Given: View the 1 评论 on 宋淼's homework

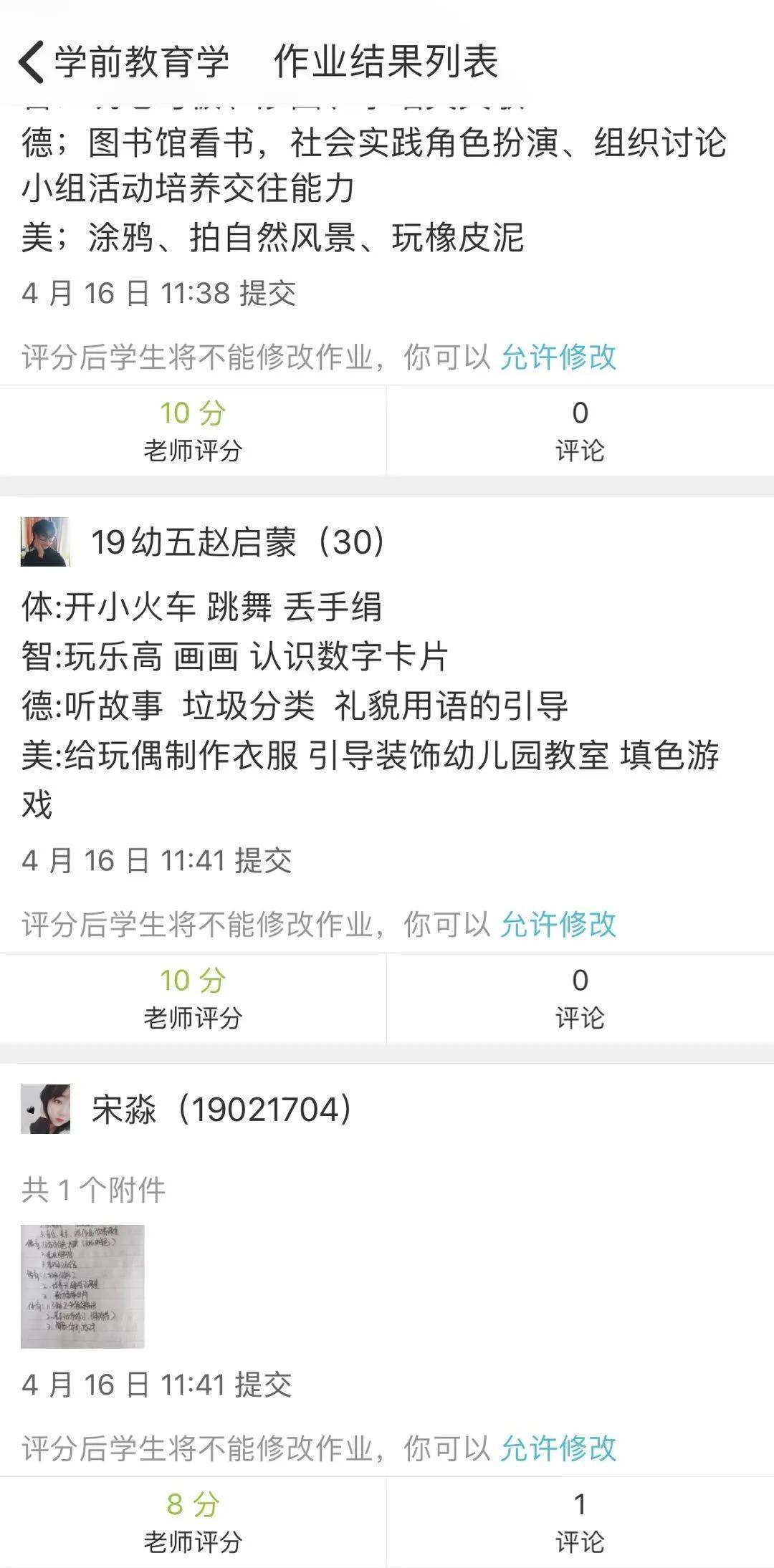Looking at the screenshot, I should [580, 1521].
